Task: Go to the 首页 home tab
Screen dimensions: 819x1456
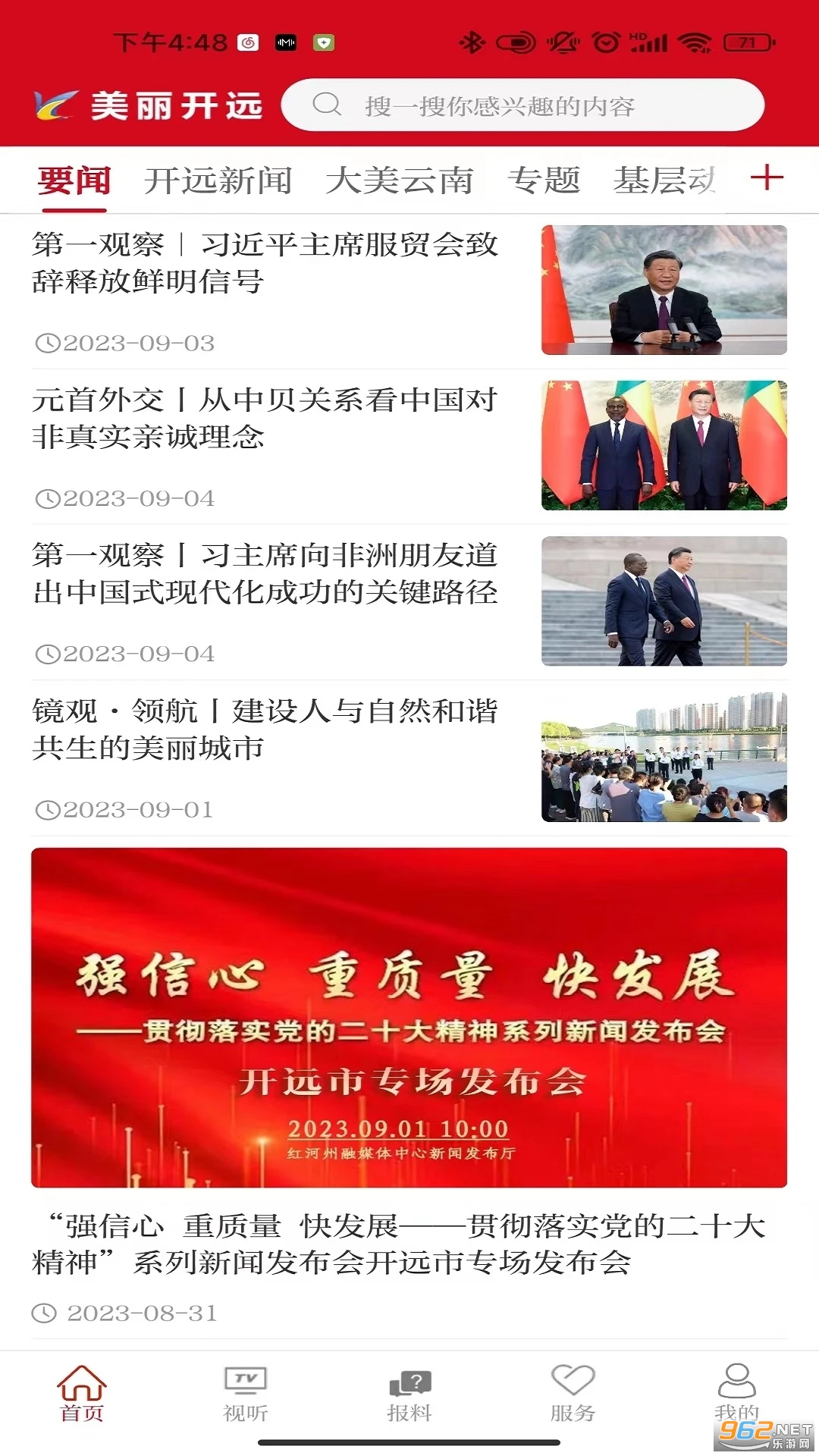Action: [x=82, y=1393]
